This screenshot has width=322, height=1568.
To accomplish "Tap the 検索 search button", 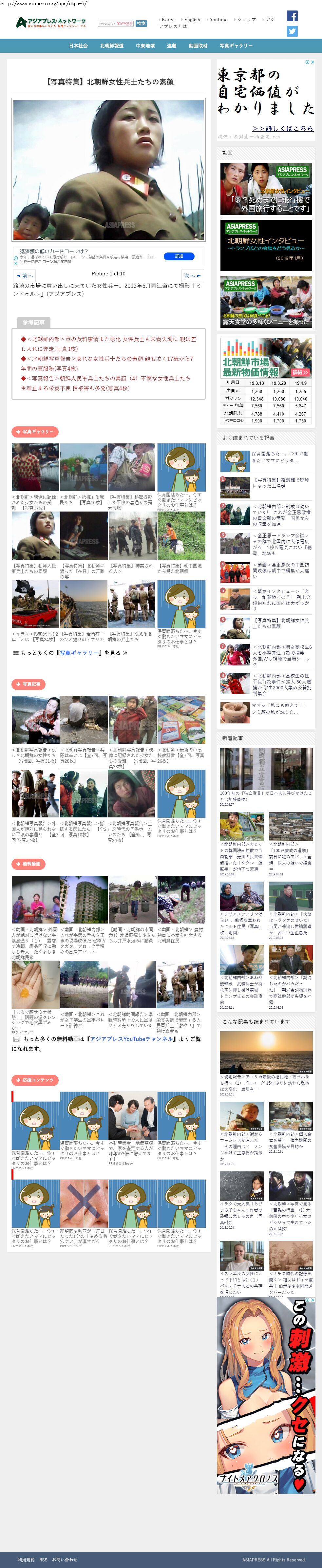I will [141, 23].
